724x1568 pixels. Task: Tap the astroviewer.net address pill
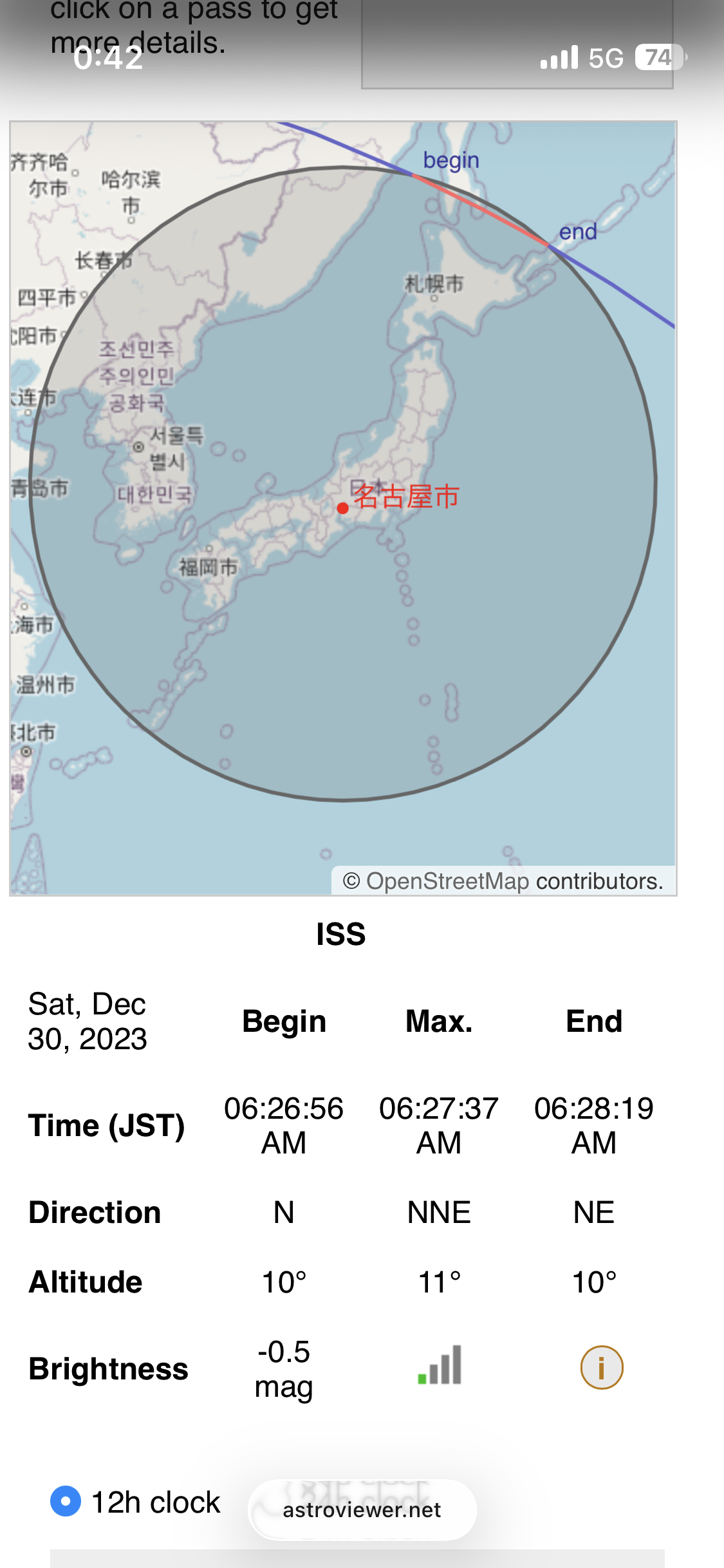tap(362, 1509)
